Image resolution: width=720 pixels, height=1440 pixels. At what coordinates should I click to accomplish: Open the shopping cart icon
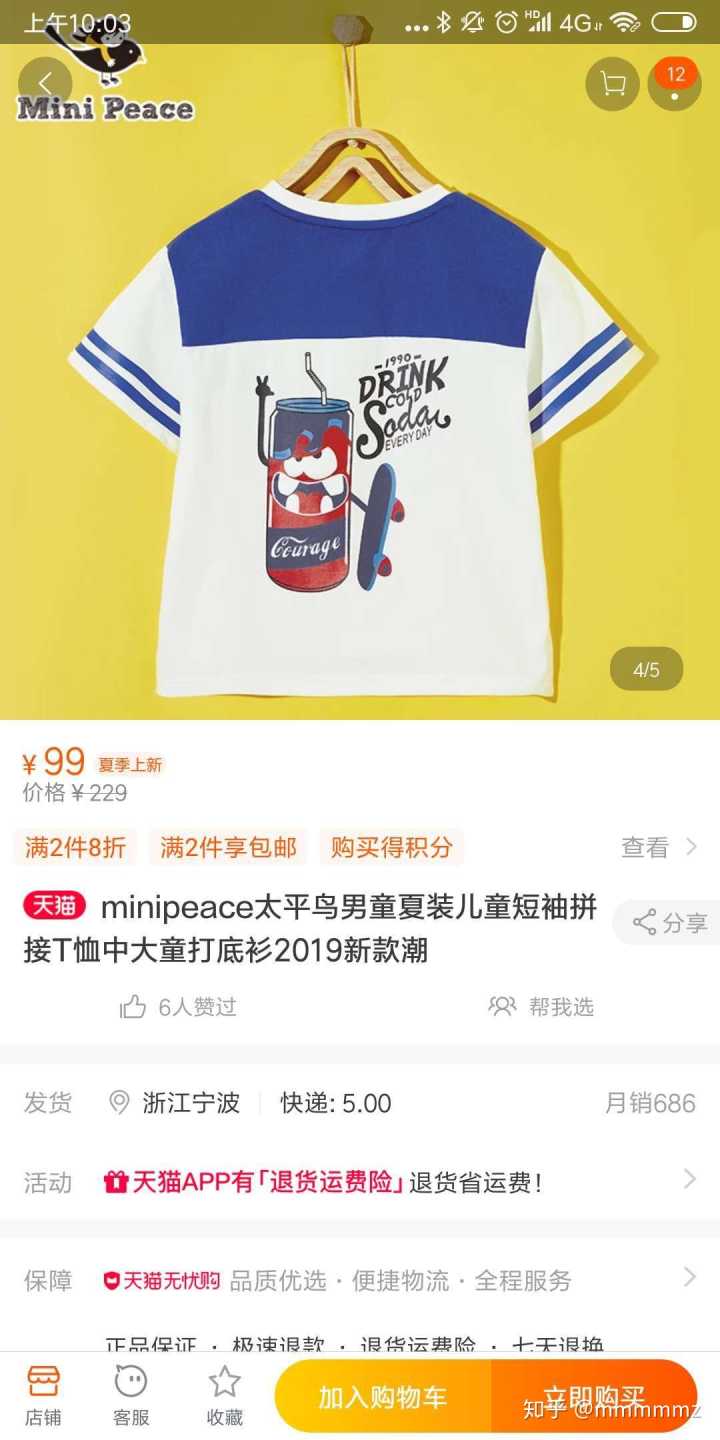click(x=612, y=84)
